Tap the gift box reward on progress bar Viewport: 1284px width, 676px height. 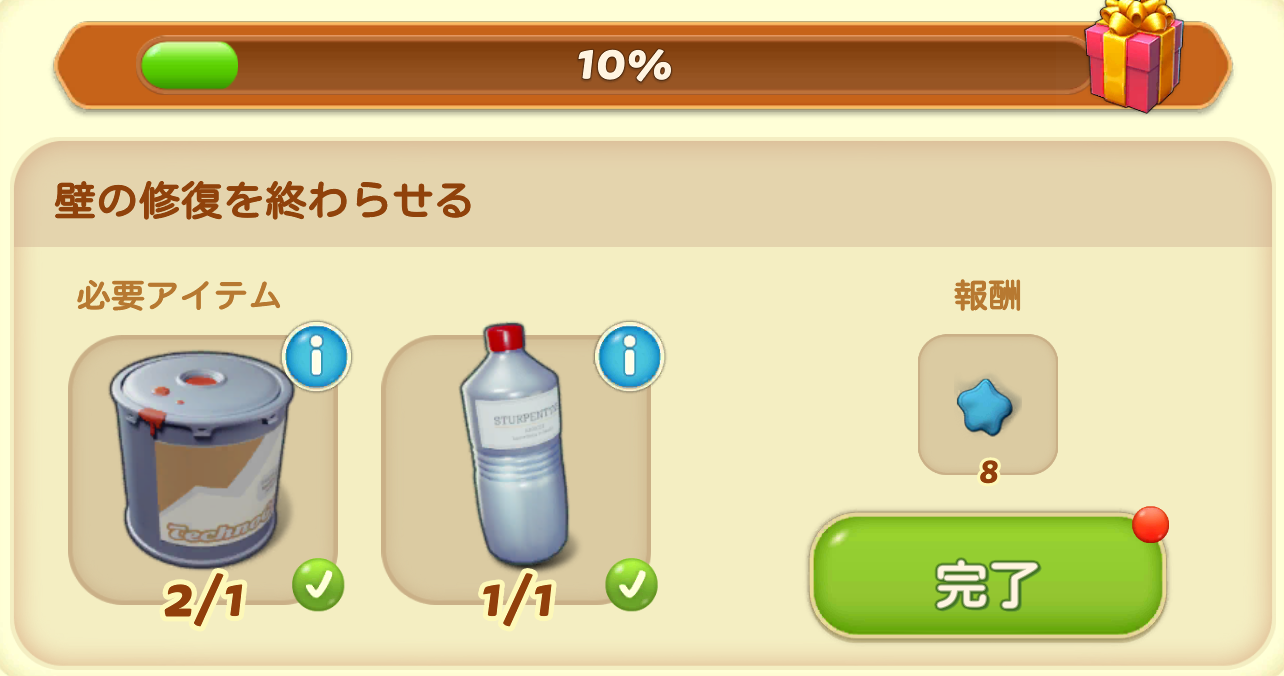pos(1133,54)
